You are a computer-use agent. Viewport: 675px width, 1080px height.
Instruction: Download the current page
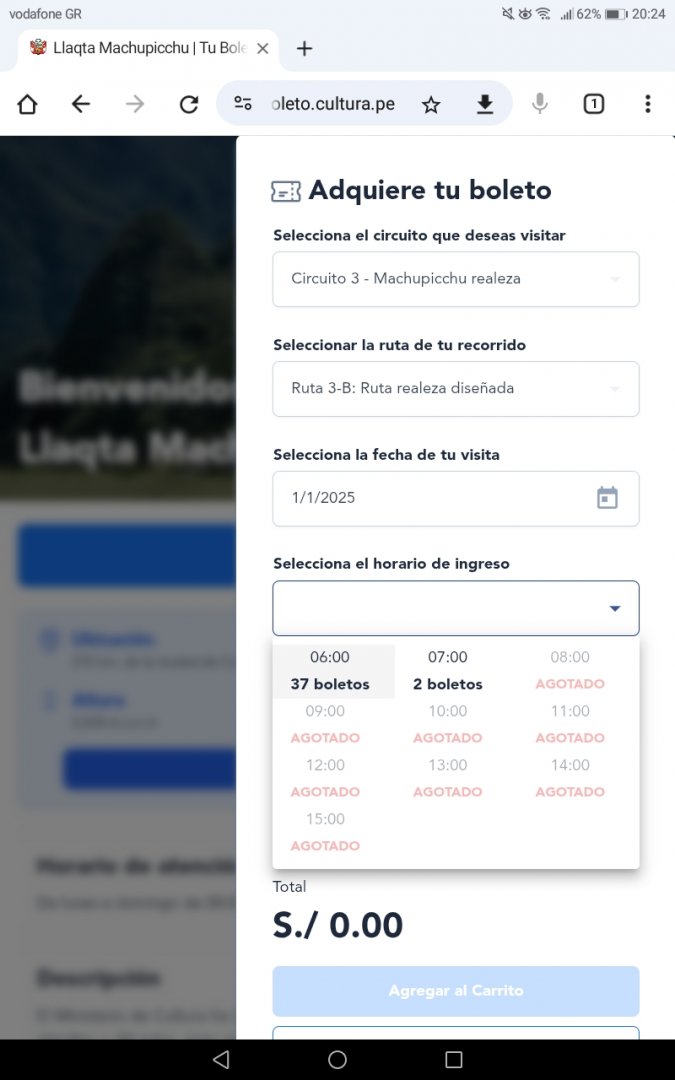[x=485, y=104]
